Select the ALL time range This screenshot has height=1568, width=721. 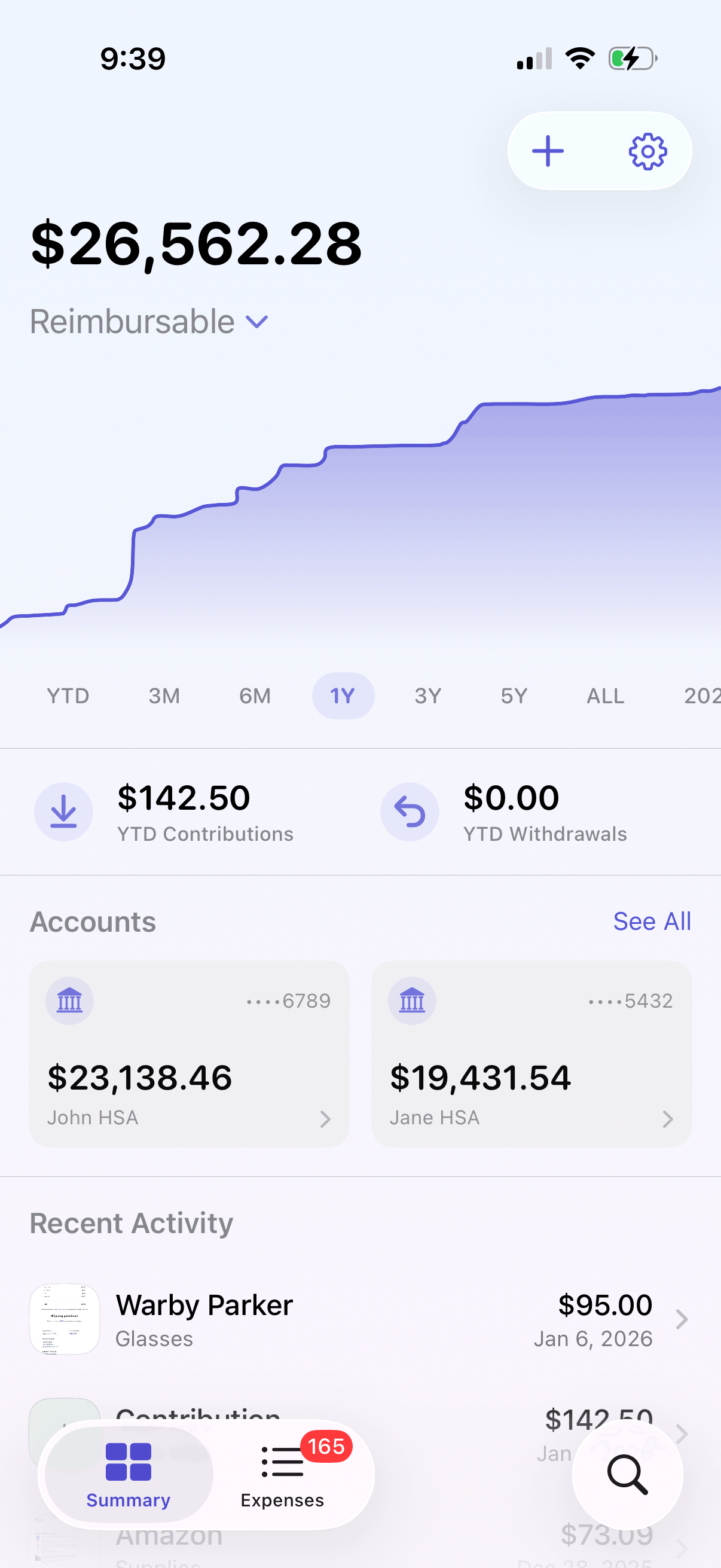click(x=605, y=695)
